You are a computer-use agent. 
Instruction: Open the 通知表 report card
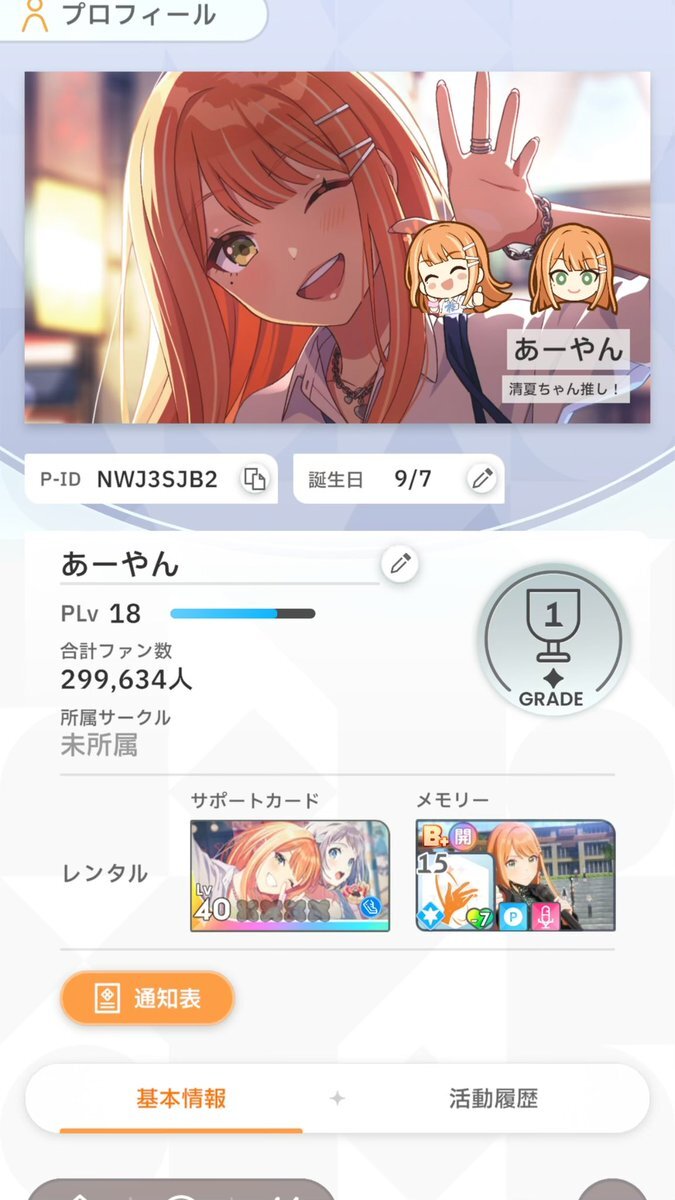click(x=148, y=998)
